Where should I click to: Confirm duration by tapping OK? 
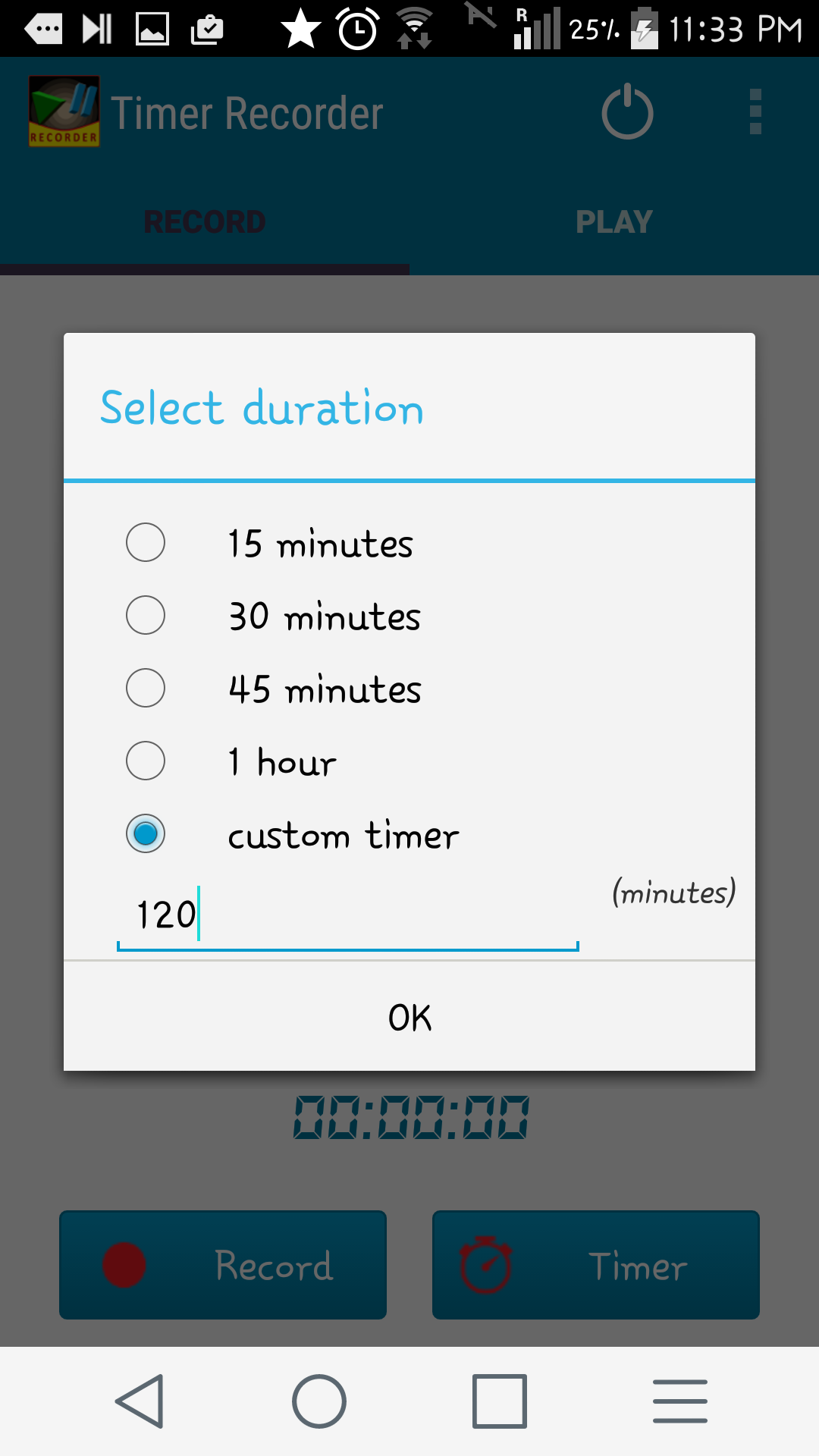[x=409, y=1017]
